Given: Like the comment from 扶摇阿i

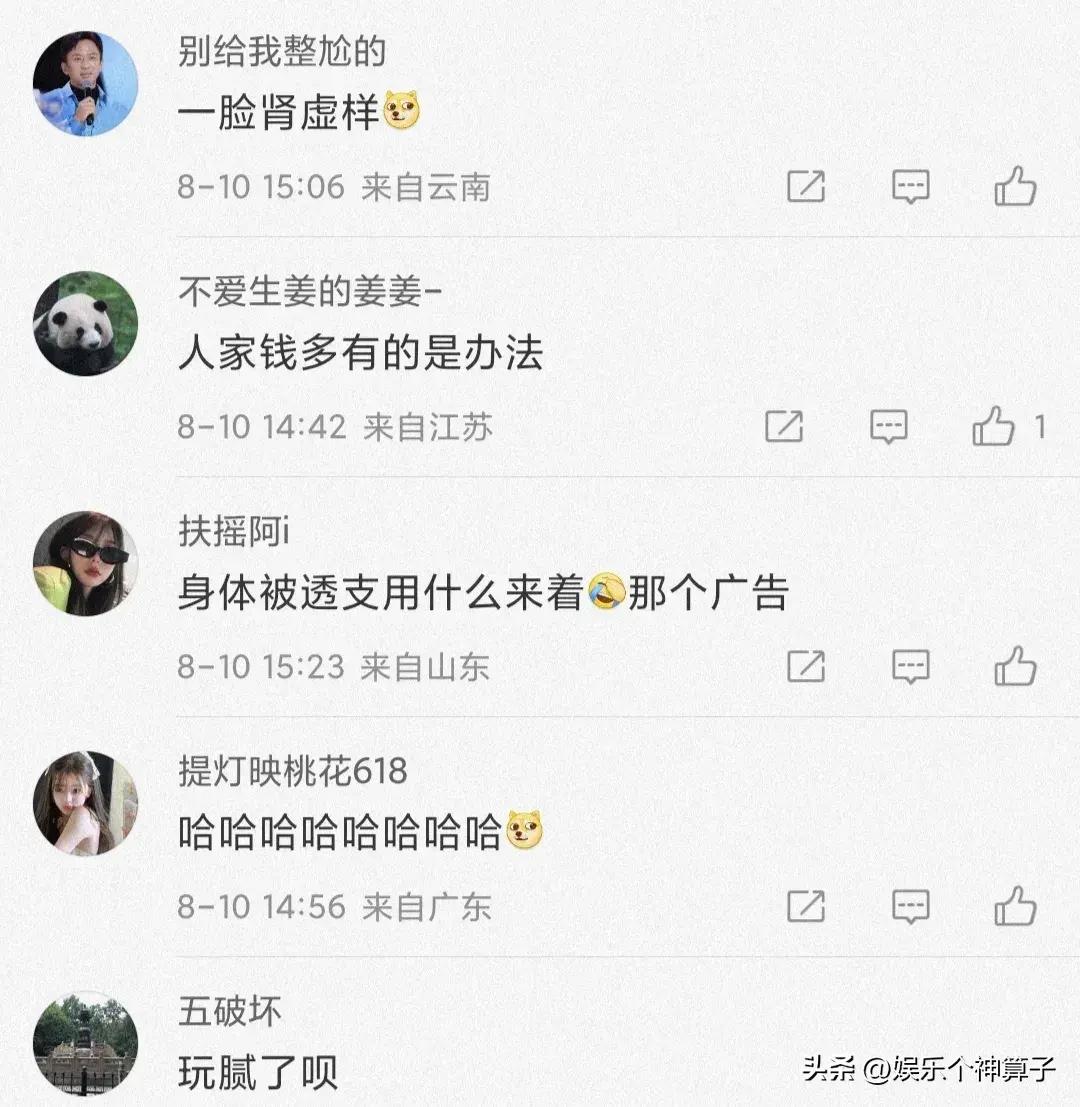Looking at the screenshot, I should pyautogui.click(x=1015, y=666).
